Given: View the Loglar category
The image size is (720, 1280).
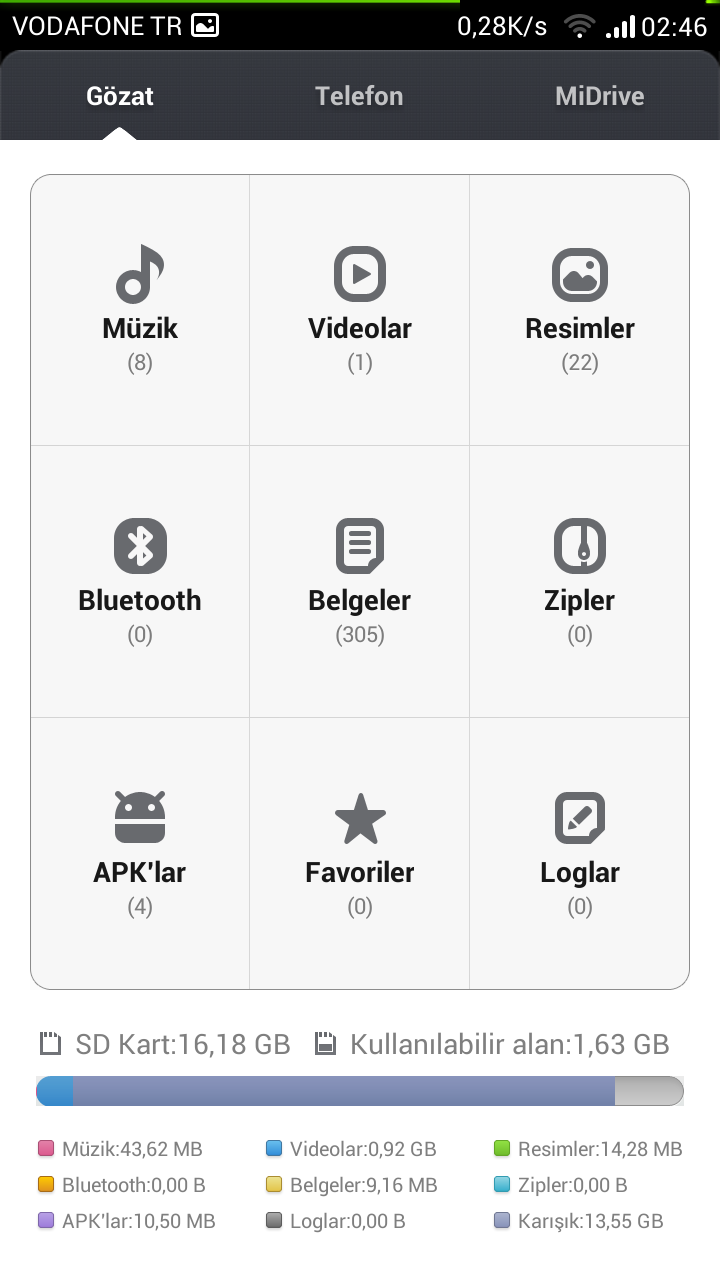Looking at the screenshot, I should coord(580,854).
